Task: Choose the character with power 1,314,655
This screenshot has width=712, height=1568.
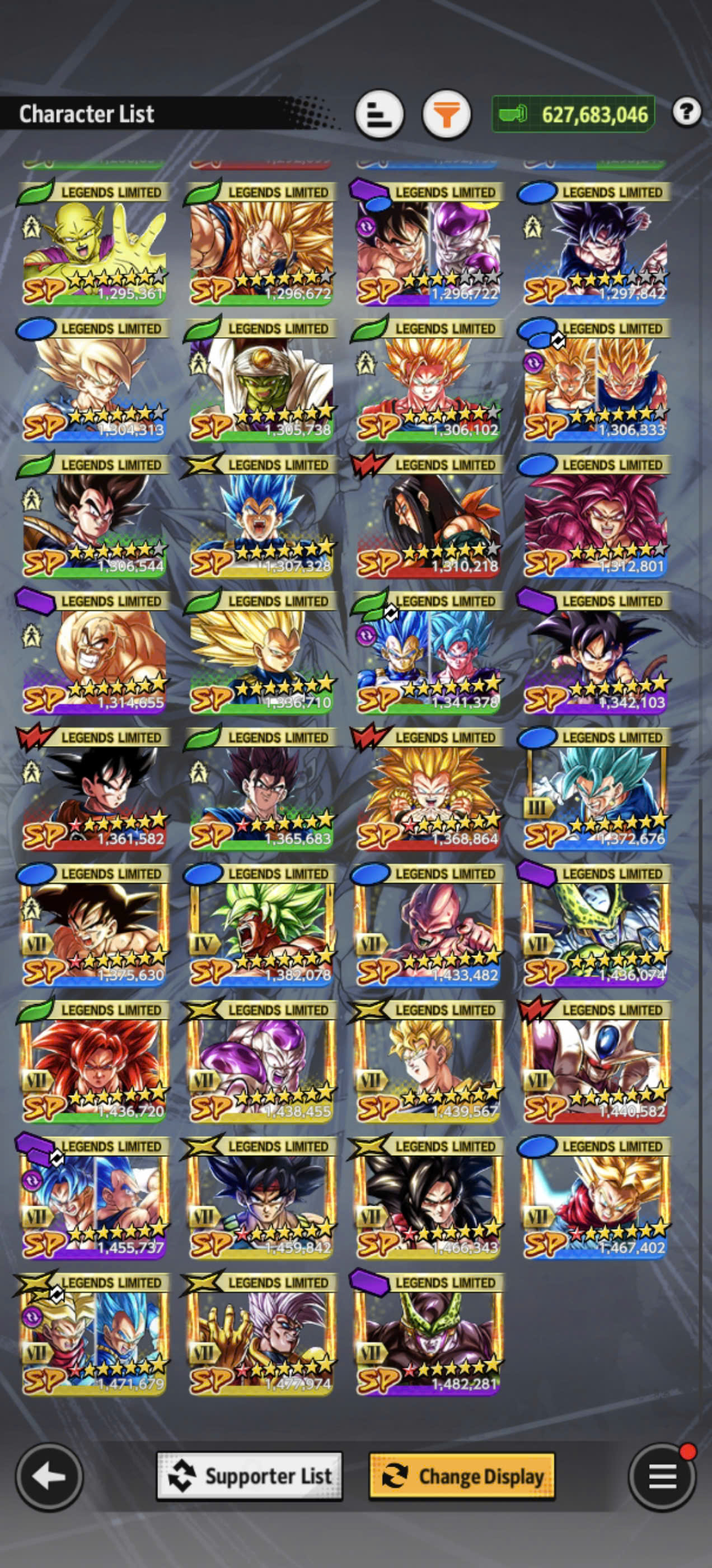Action: point(93,651)
